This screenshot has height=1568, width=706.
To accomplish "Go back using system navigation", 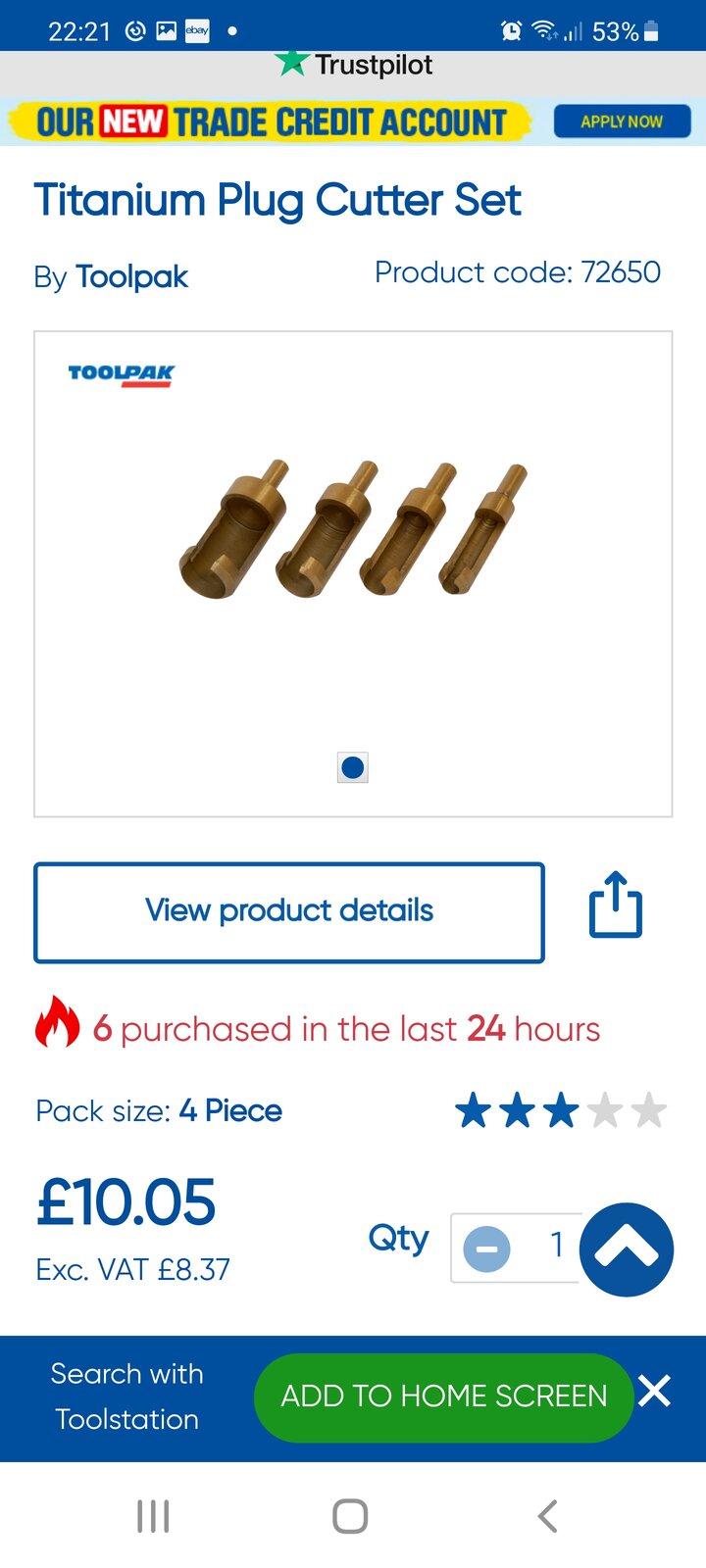I will 547,1516.
